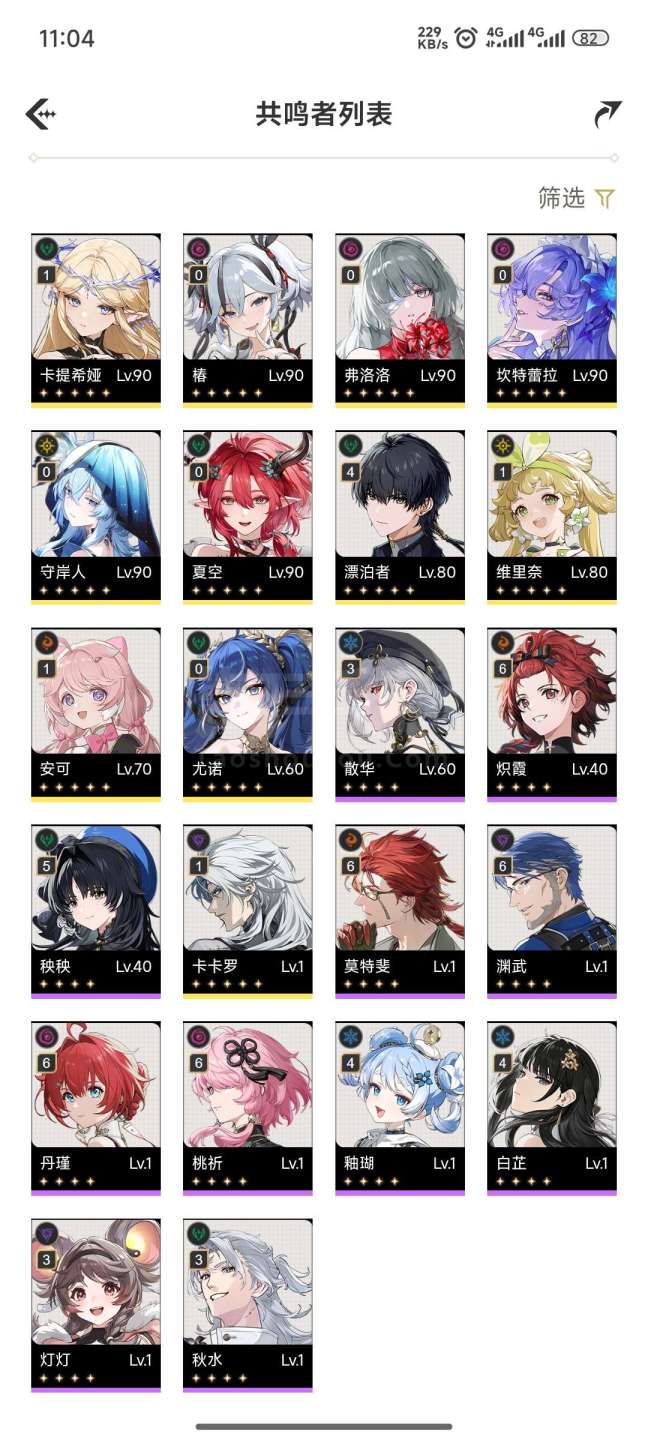View 弗洛洛 resonator details

[400, 320]
